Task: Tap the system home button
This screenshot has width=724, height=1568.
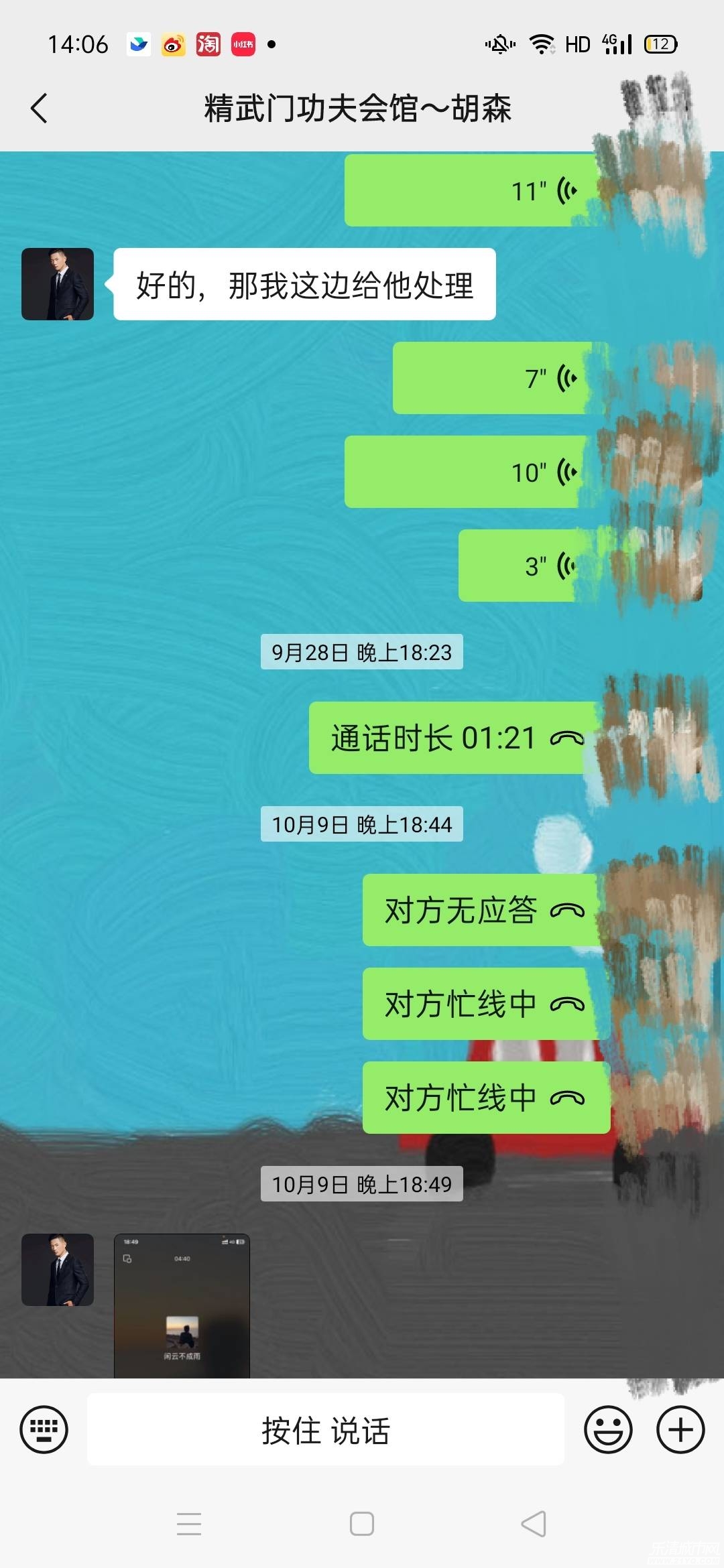Action: (x=362, y=1523)
